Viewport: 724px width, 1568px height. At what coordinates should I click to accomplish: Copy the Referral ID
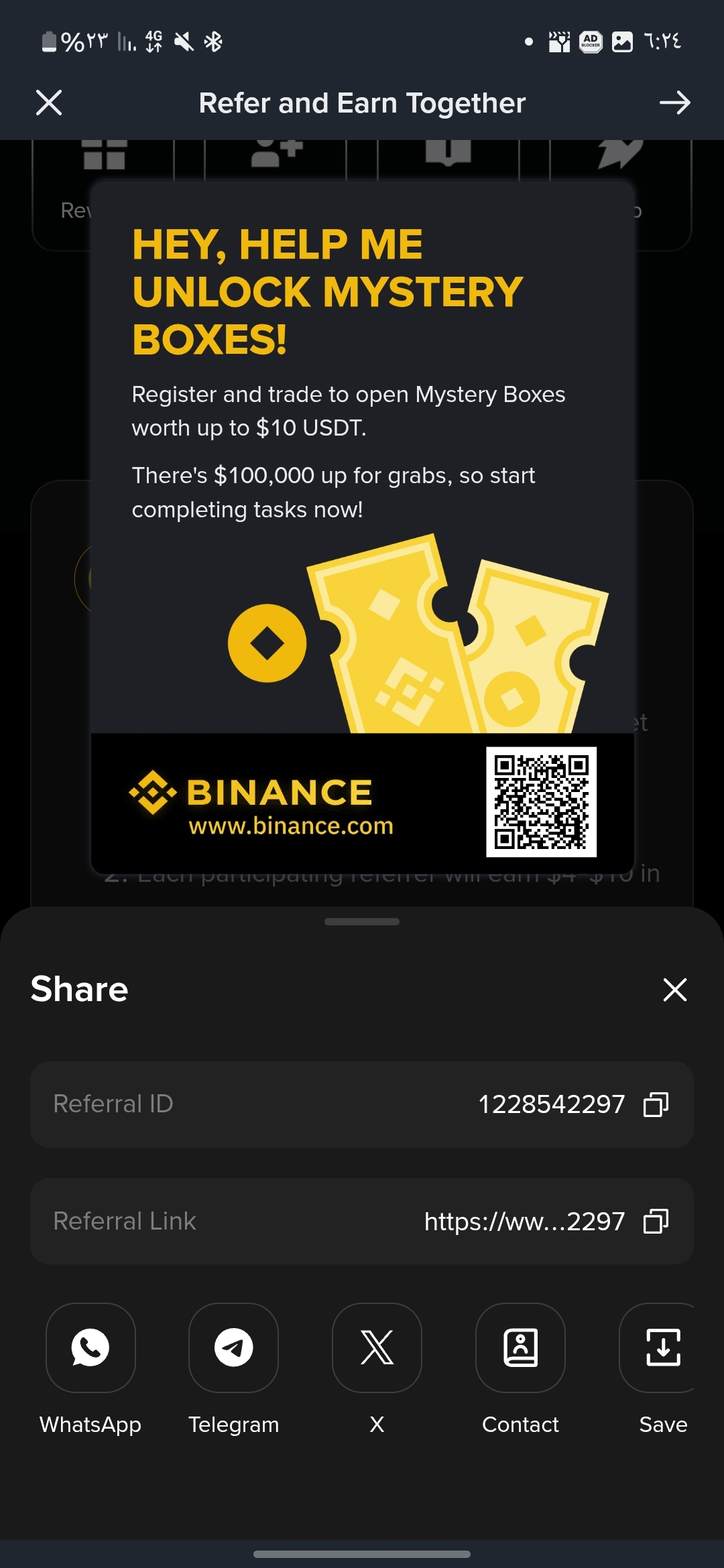click(656, 1104)
